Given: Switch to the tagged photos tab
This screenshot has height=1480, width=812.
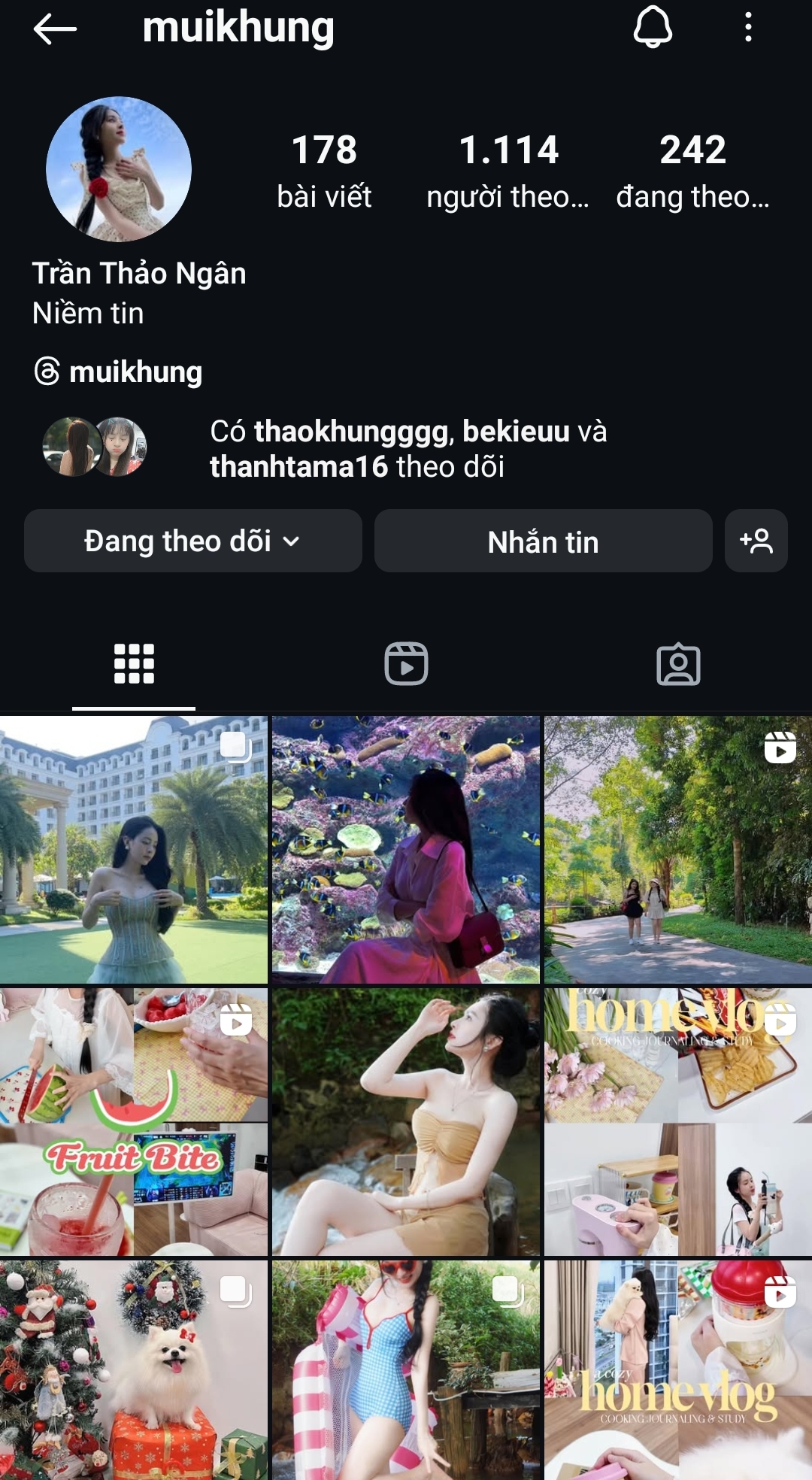Looking at the screenshot, I should pyautogui.click(x=678, y=664).
